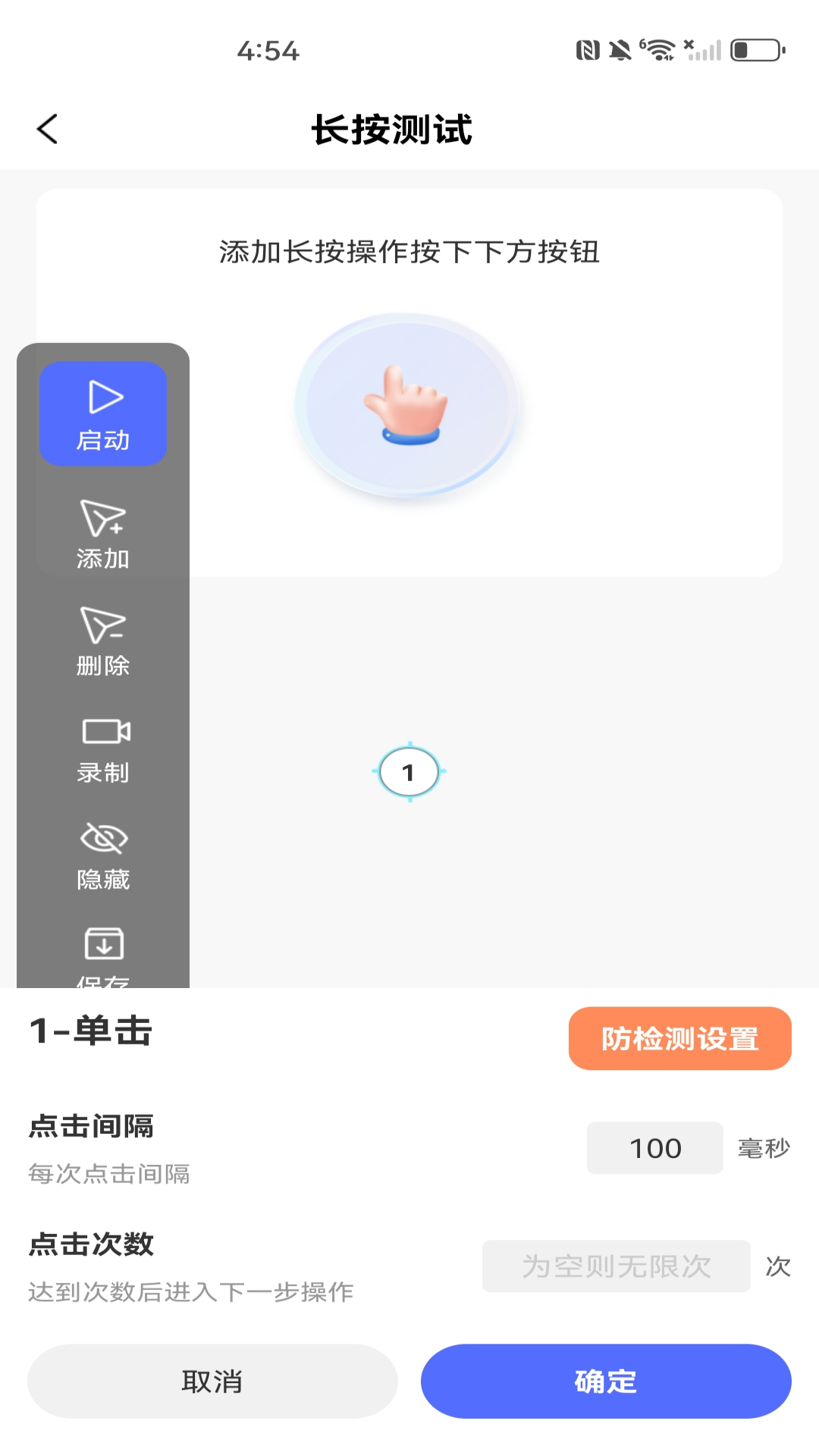Click the 100 毫秒 interval value field
The width and height of the screenshot is (819, 1456).
(x=654, y=1148)
